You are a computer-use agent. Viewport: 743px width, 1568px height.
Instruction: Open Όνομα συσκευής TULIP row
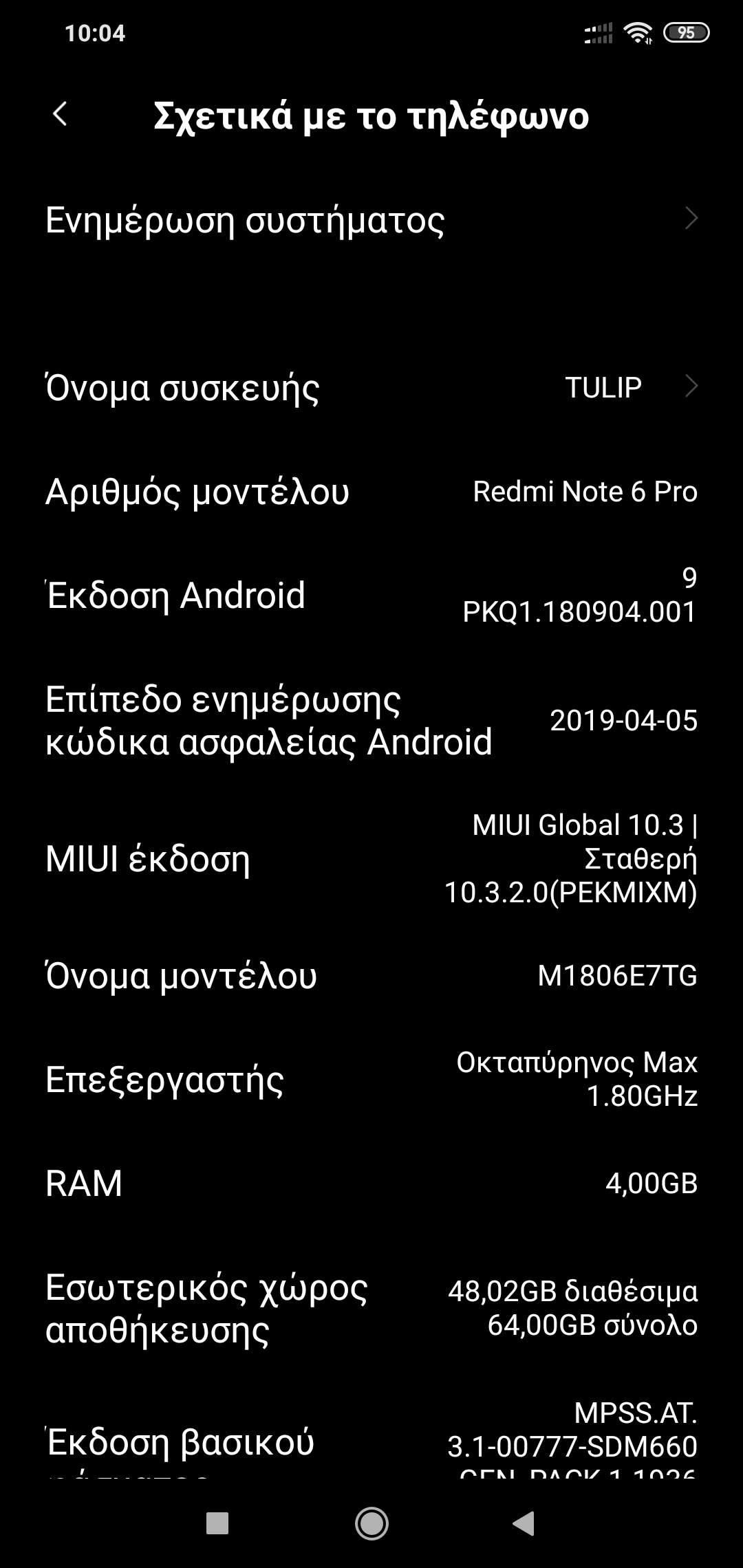pyautogui.click(x=371, y=387)
